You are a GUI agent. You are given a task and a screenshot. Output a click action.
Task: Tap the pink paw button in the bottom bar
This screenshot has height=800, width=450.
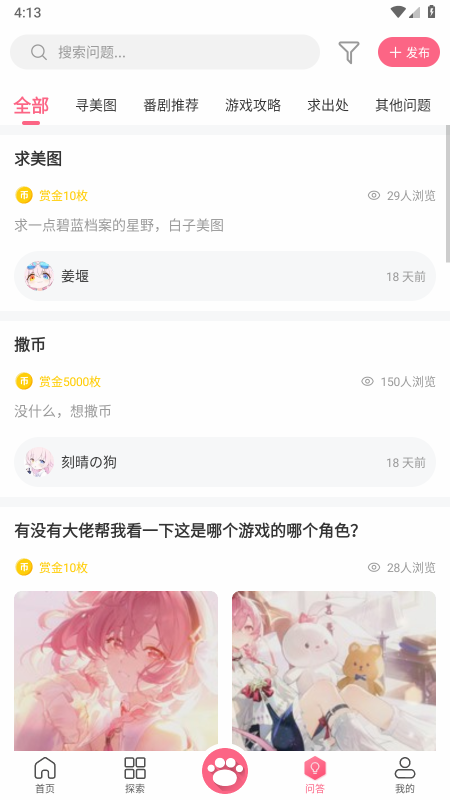pyautogui.click(x=225, y=771)
